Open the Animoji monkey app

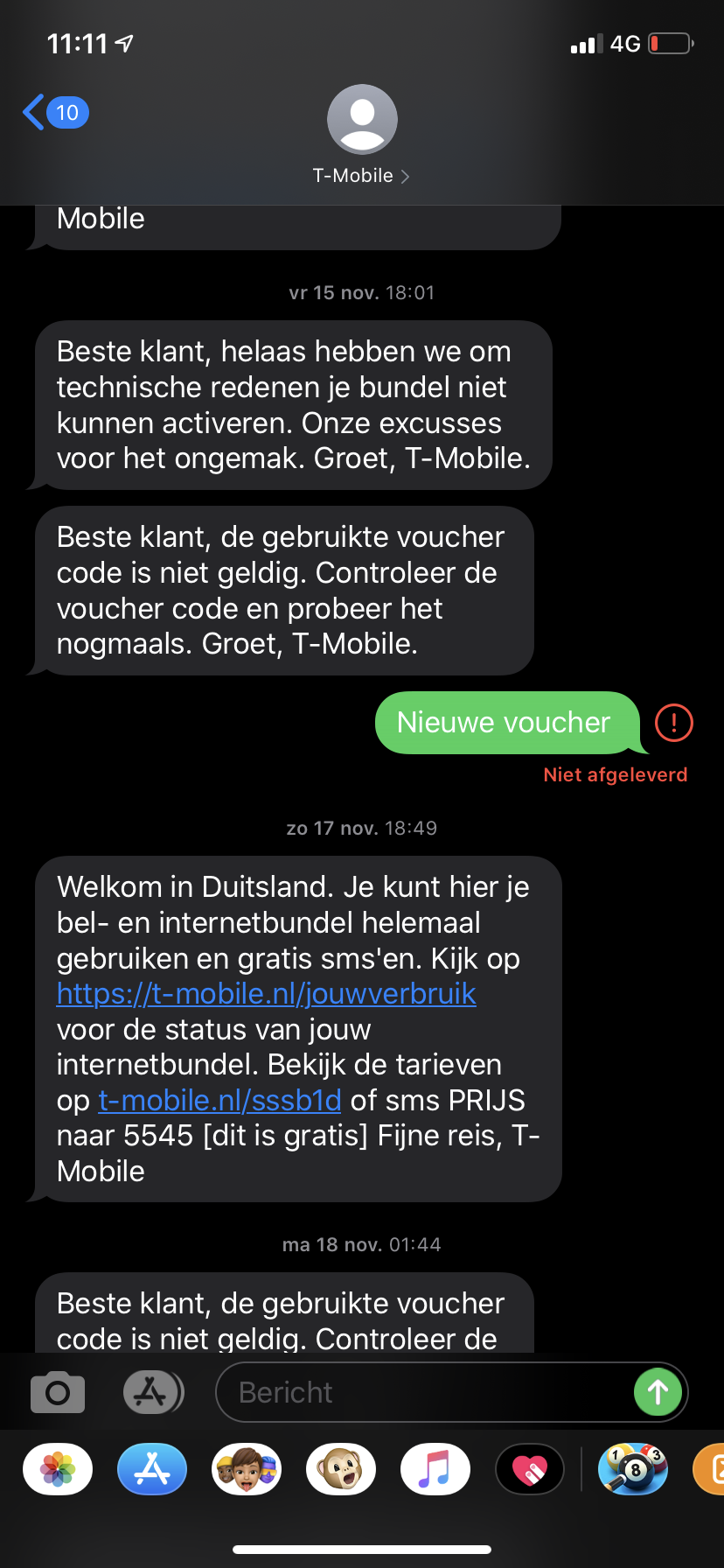click(x=341, y=1469)
